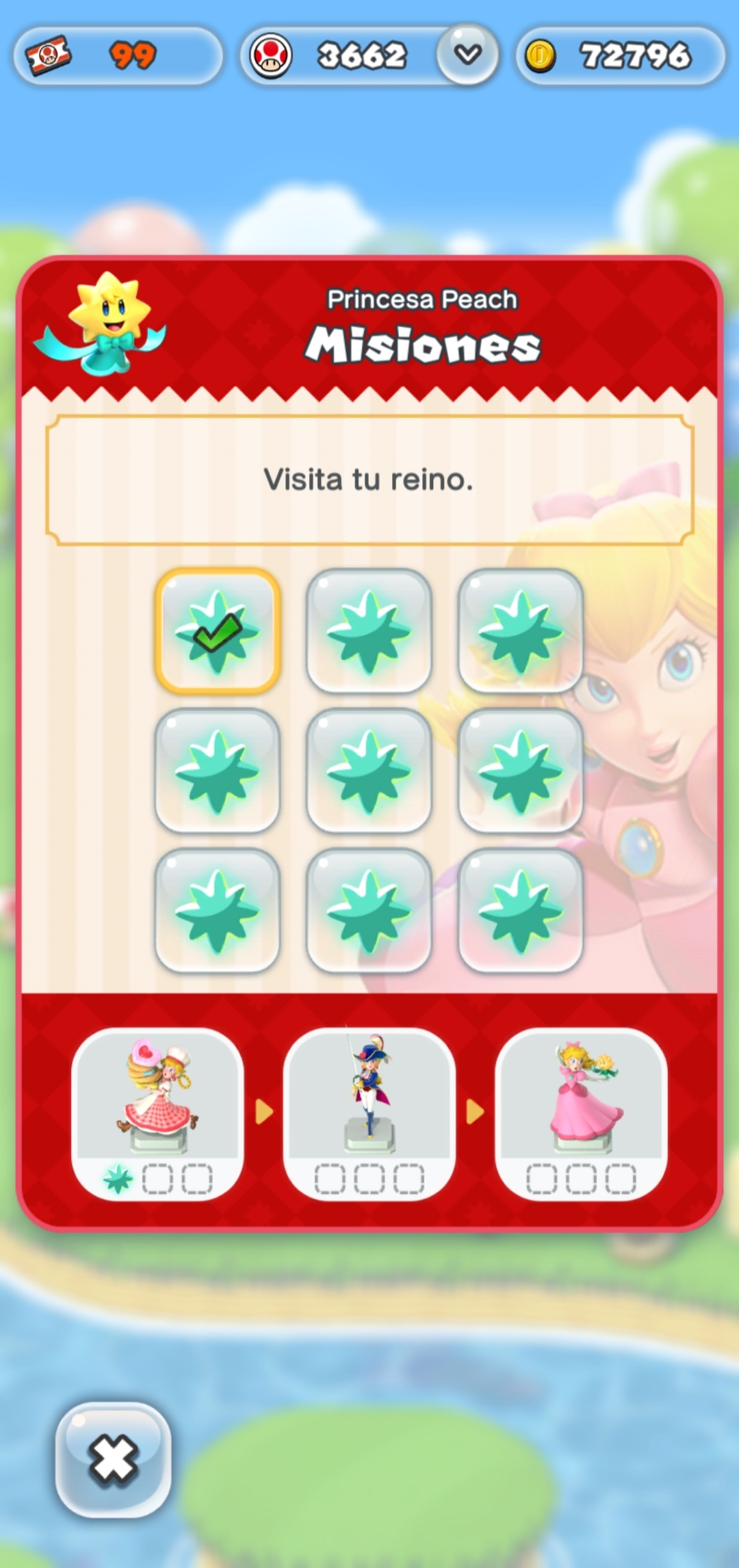Viewport: 739px width, 1568px height.
Task: Tap the Rally ticket counter showing 99
Action: pyautogui.click(x=118, y=56)
